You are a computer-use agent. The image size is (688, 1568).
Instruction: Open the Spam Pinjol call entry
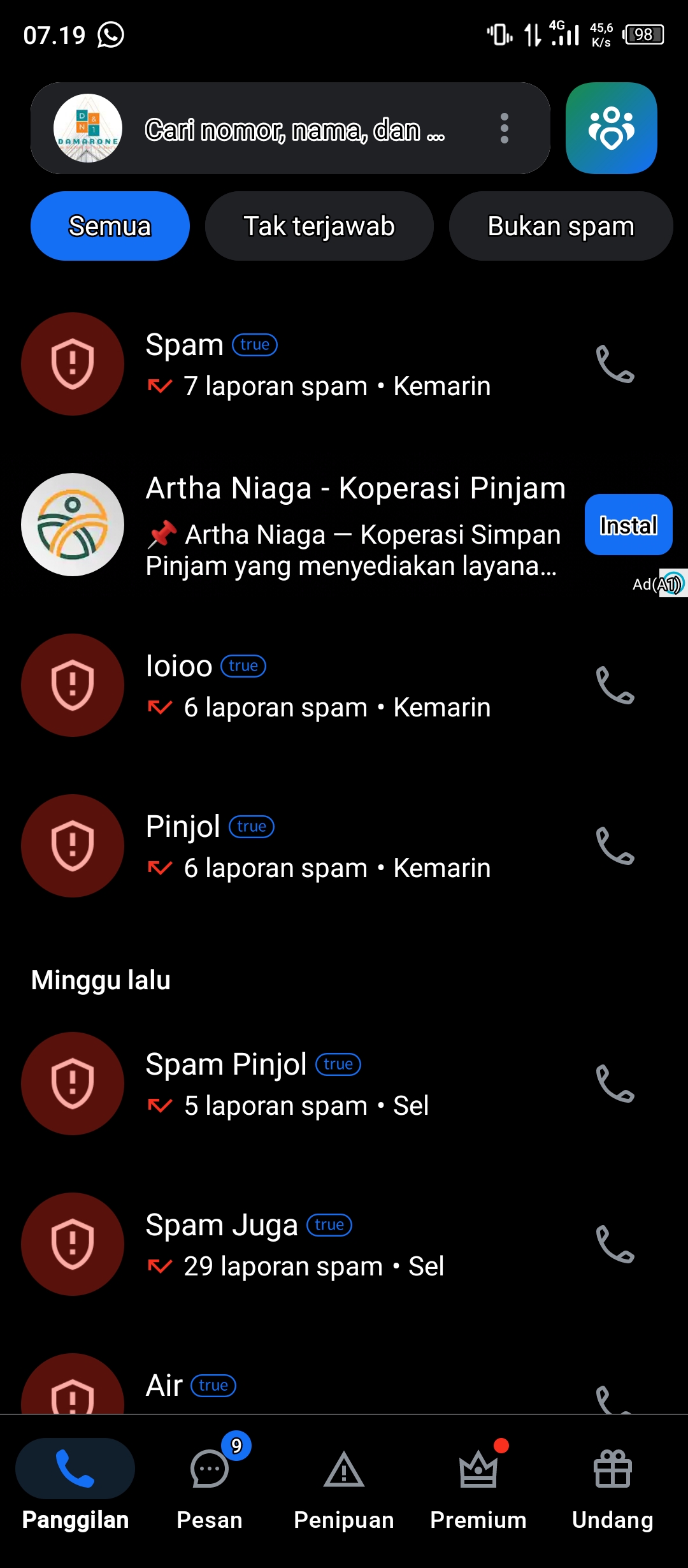coord(344,1084)
